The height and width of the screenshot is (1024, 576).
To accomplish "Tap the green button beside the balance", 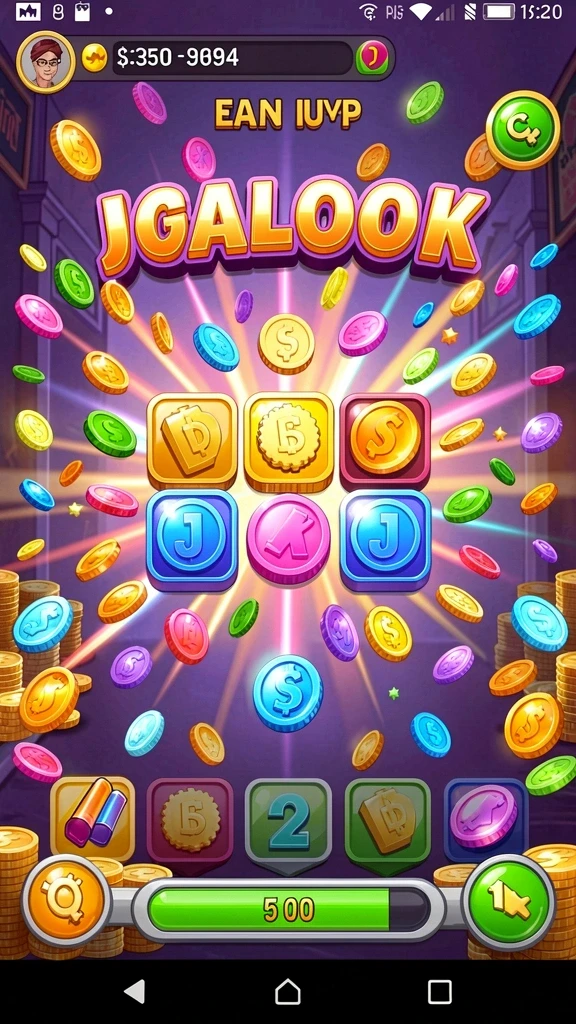I will 372,58.
